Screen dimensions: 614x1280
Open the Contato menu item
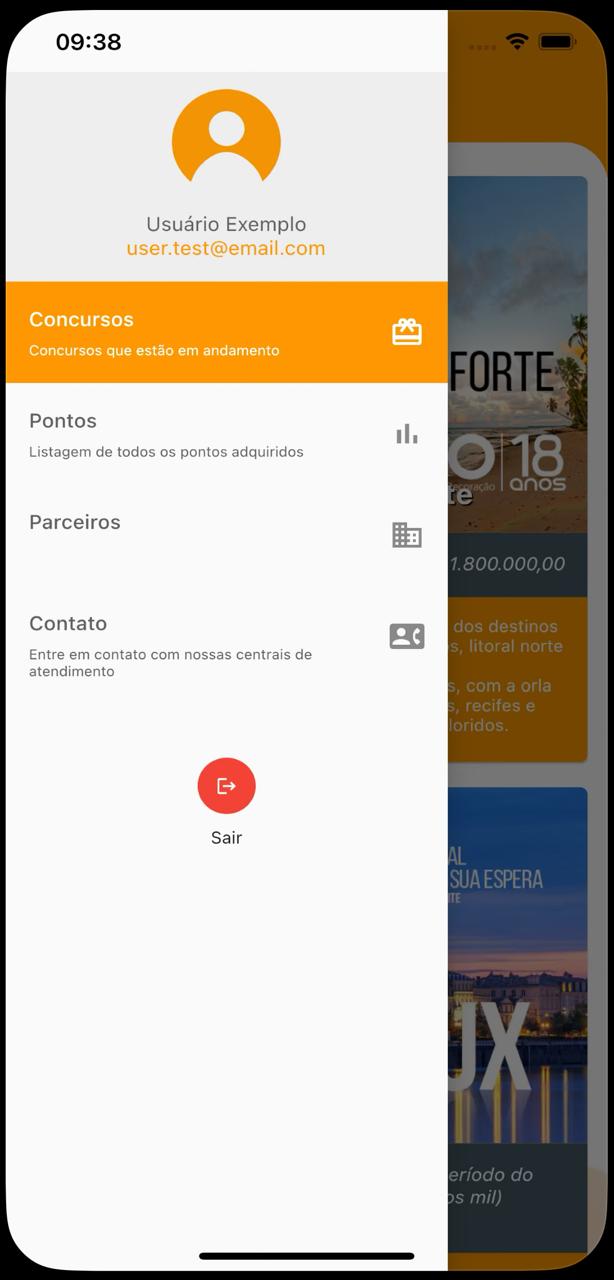pos(226,644)
